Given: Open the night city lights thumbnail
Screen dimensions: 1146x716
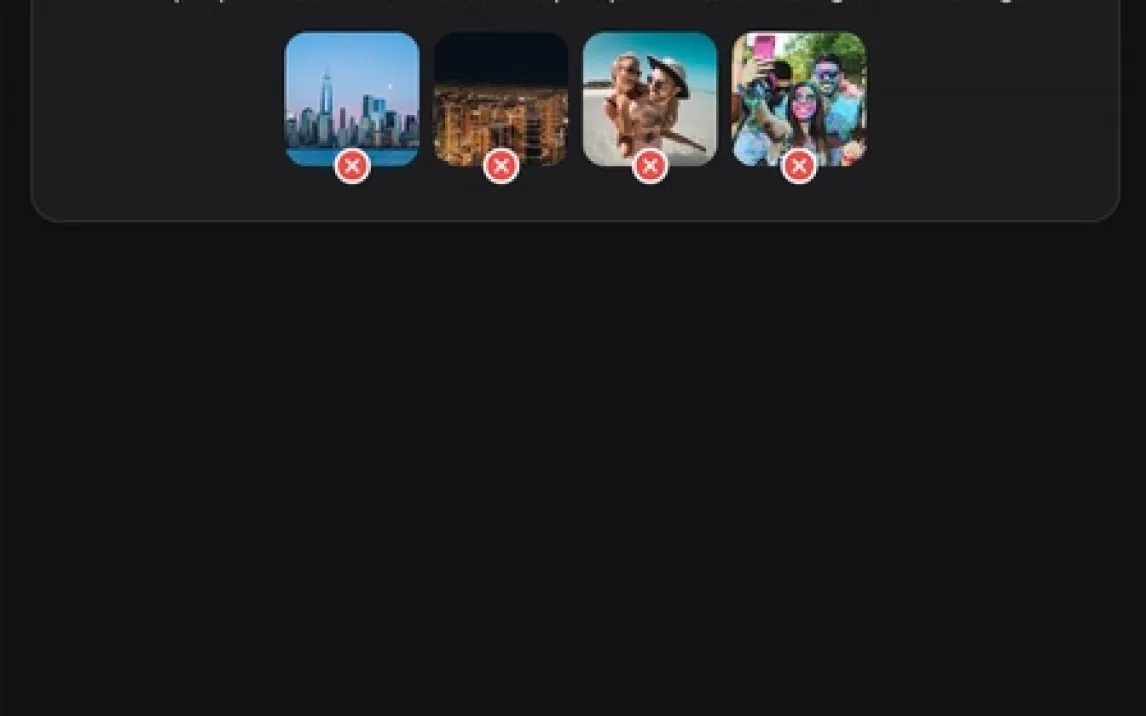Looking at the screenshot, I should pyautogui.click(x=501, y=92).
